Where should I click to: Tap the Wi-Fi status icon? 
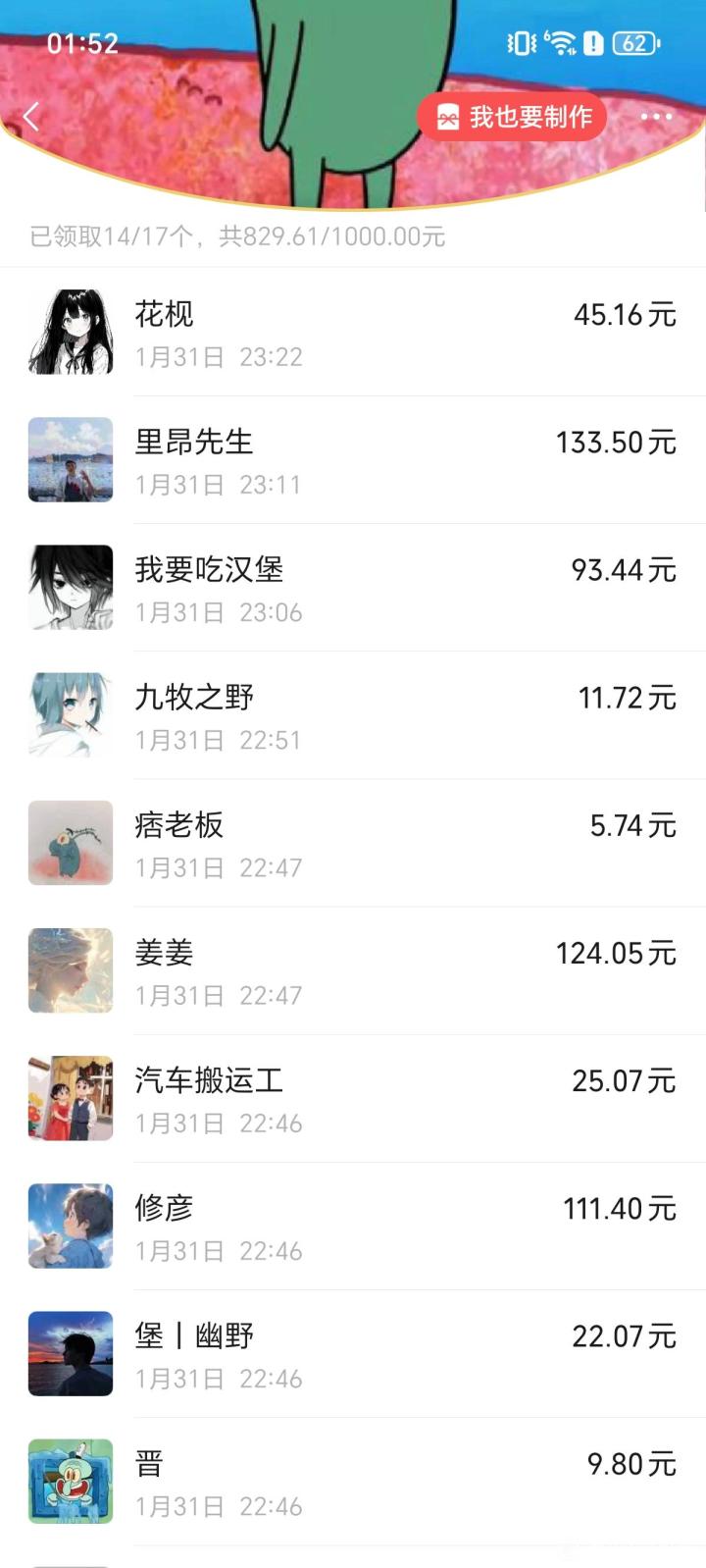pyautogui.click(x=561, y=41)
